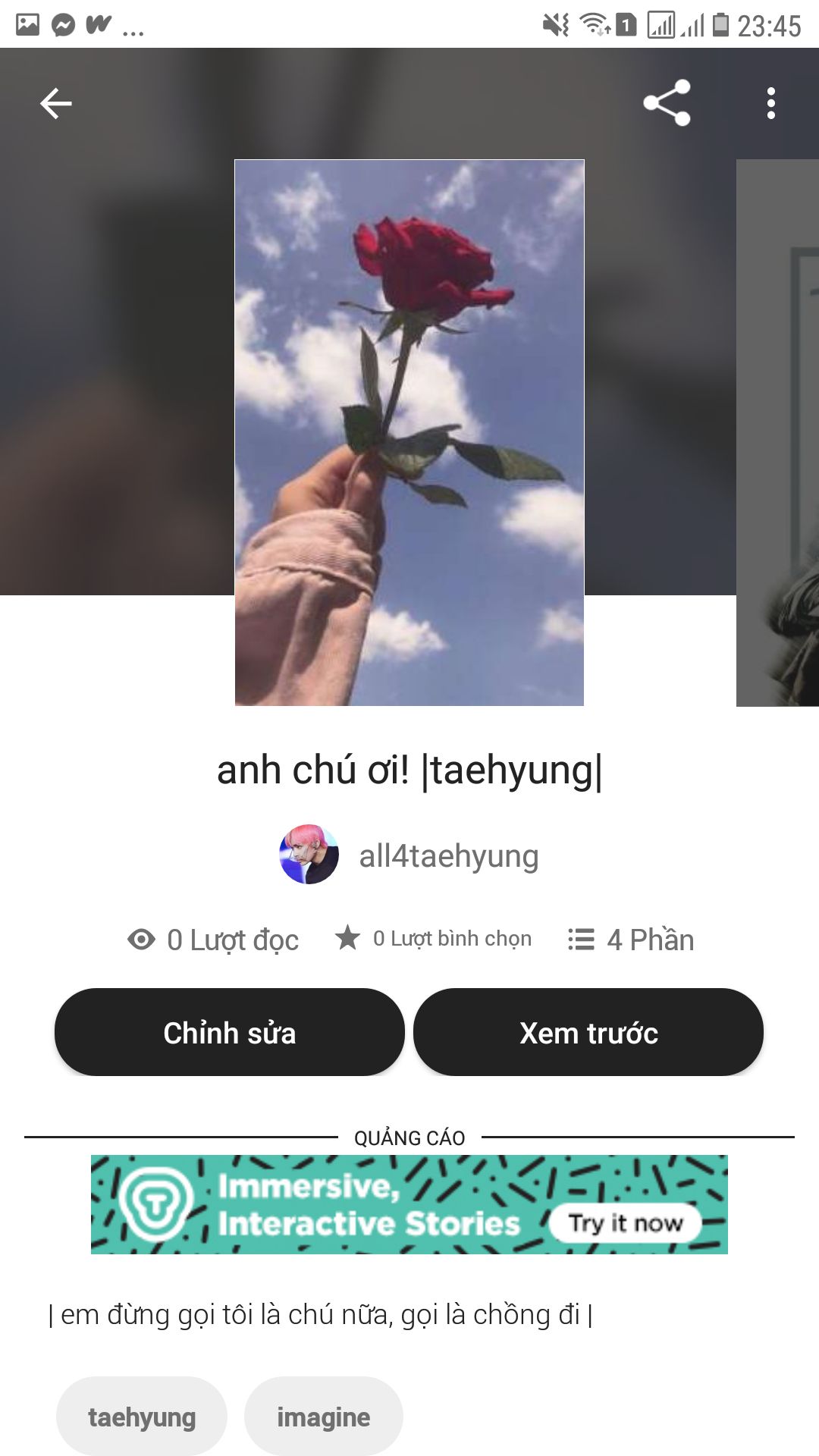Viewport: 819px width, 1456px height.
Task: Select the taehyung tag chip
Action: pos(142,1417)
